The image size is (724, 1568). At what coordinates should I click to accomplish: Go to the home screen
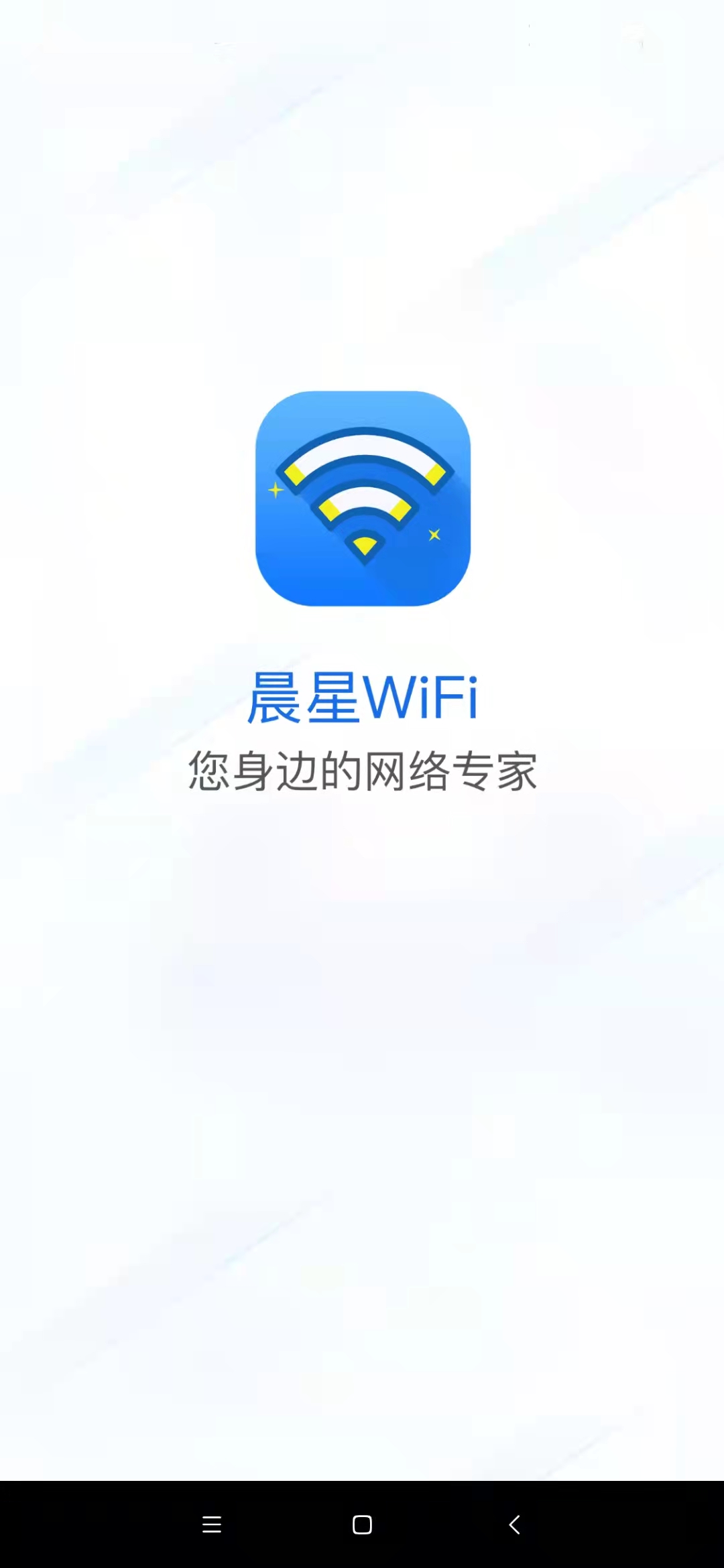[x=362, y=1524]
